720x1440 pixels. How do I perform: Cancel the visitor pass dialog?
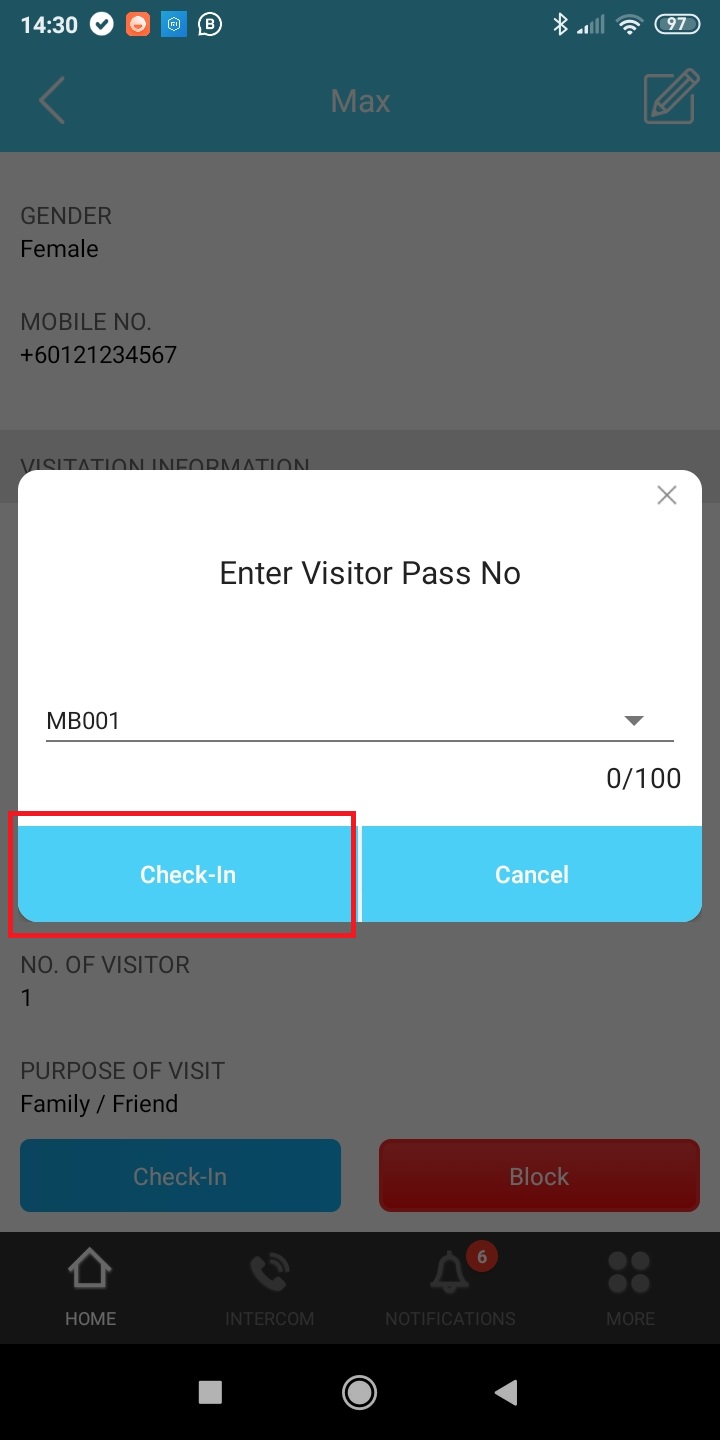tap(532, 874)
